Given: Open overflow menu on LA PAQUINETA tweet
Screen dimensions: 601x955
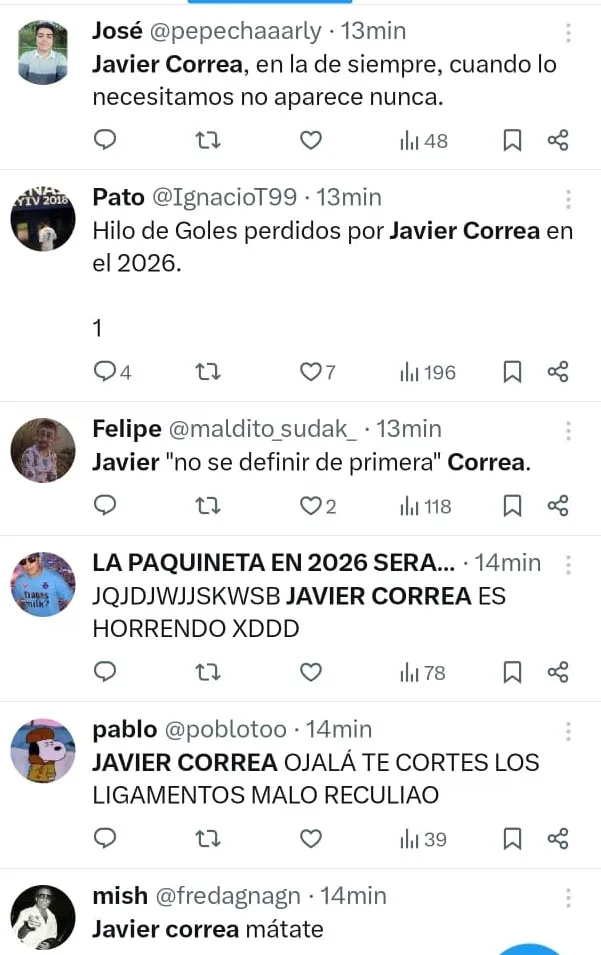Looking at the screenshot, I should pyautogui.click(x=568, y=564).
